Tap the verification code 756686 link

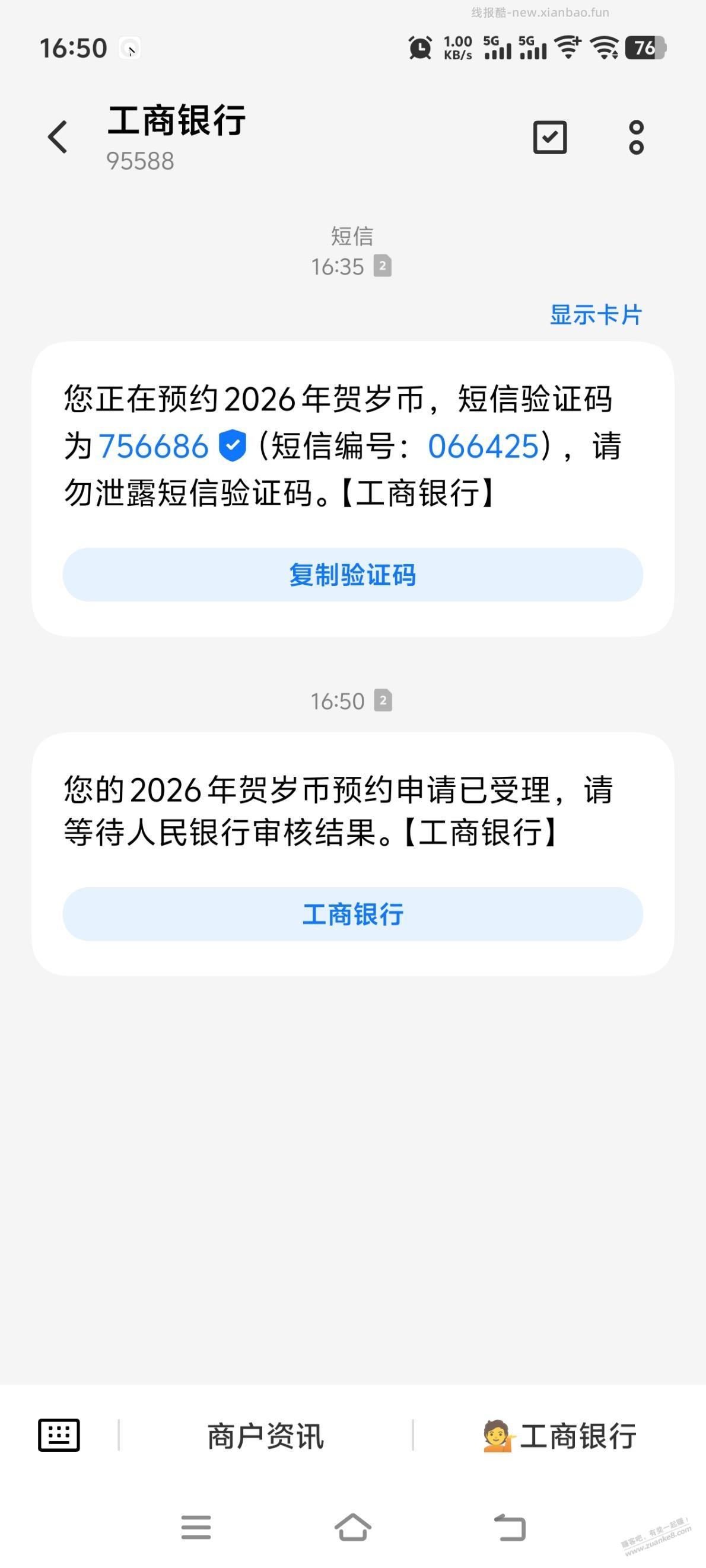click(x=155, y=446)
